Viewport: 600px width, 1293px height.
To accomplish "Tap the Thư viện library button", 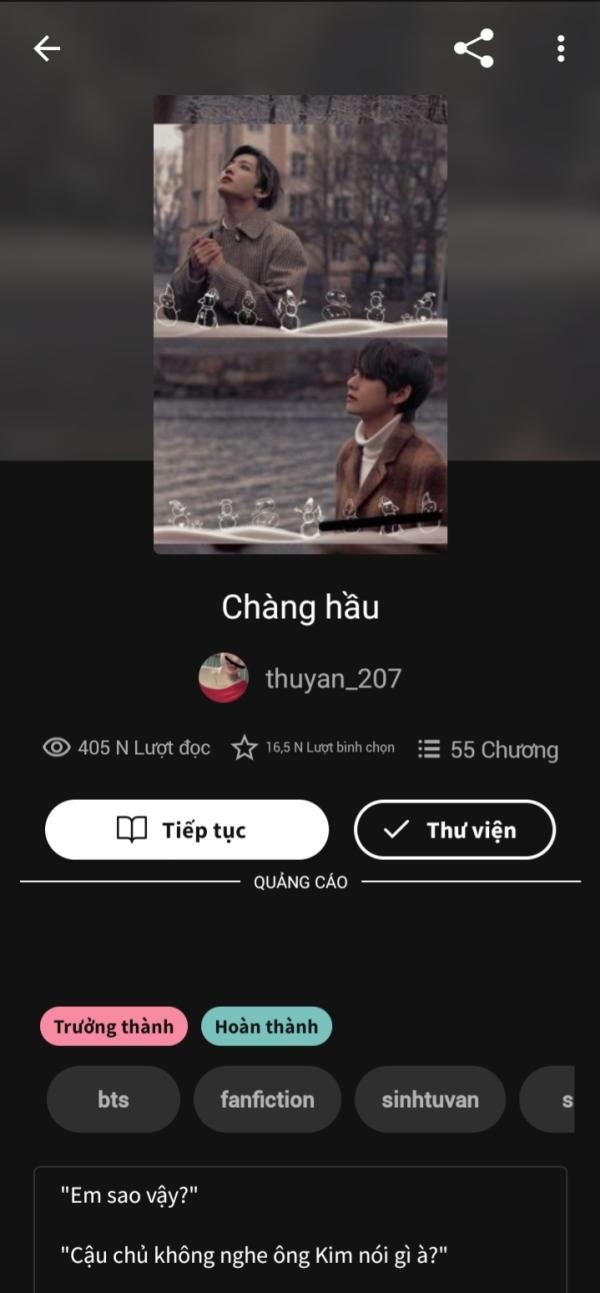I will pos(455,830).
